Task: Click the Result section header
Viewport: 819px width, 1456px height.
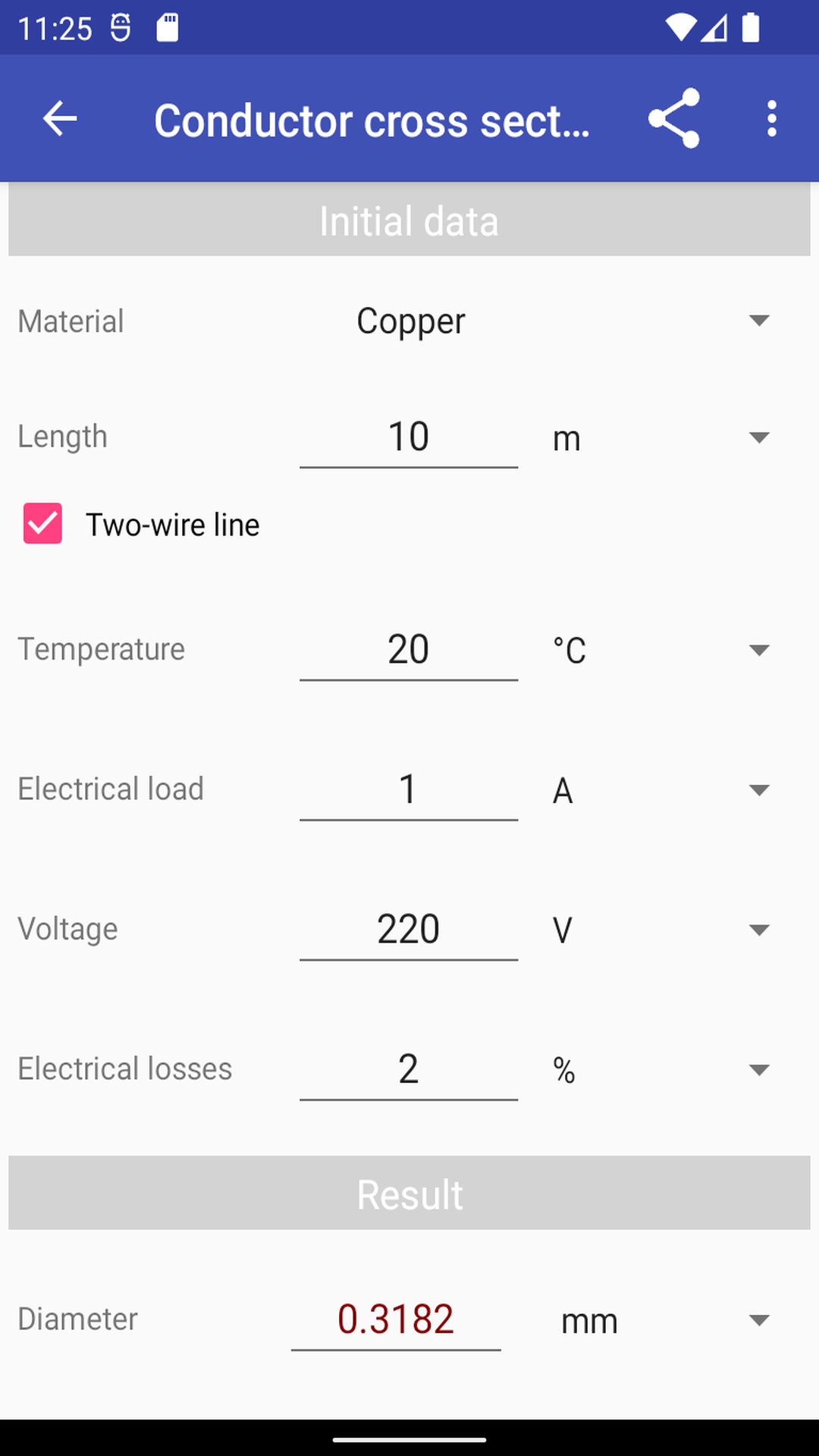Action: pos(409,1193)
